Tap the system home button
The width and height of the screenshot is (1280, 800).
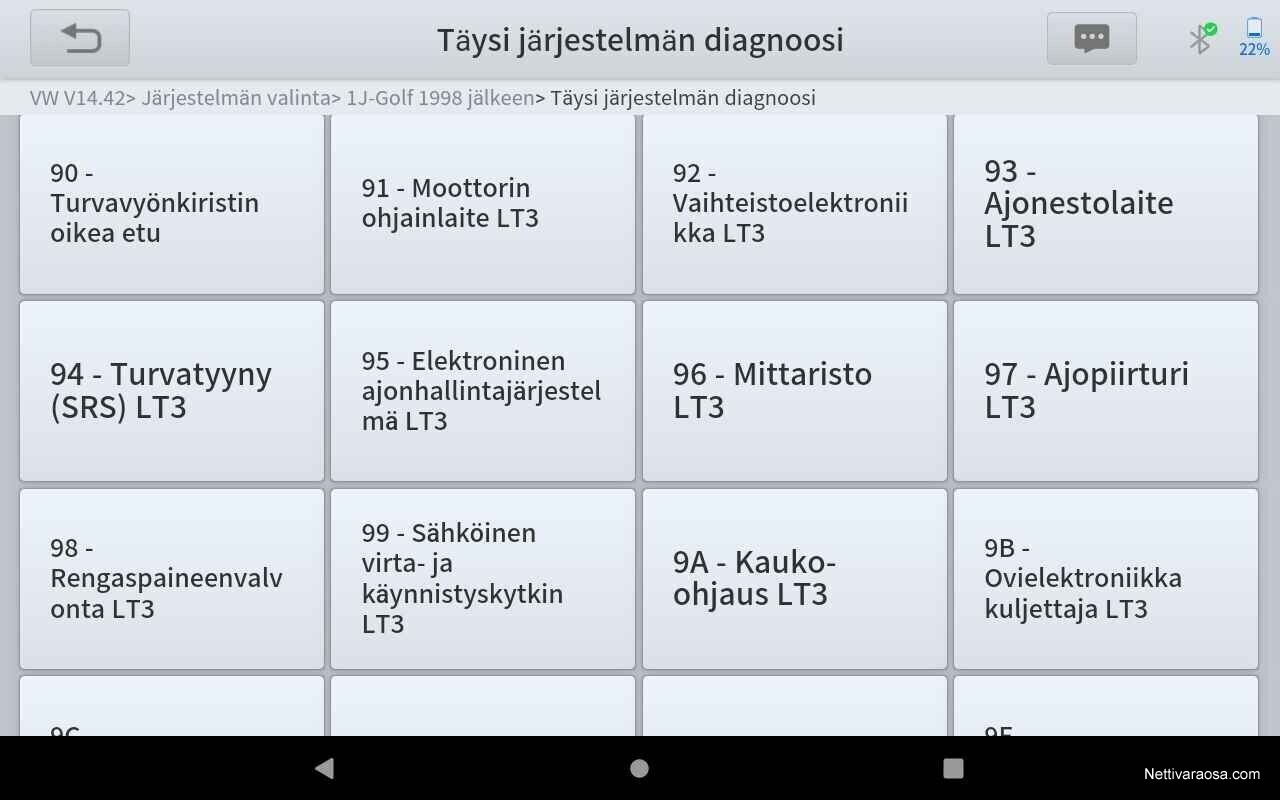(639, 768)
